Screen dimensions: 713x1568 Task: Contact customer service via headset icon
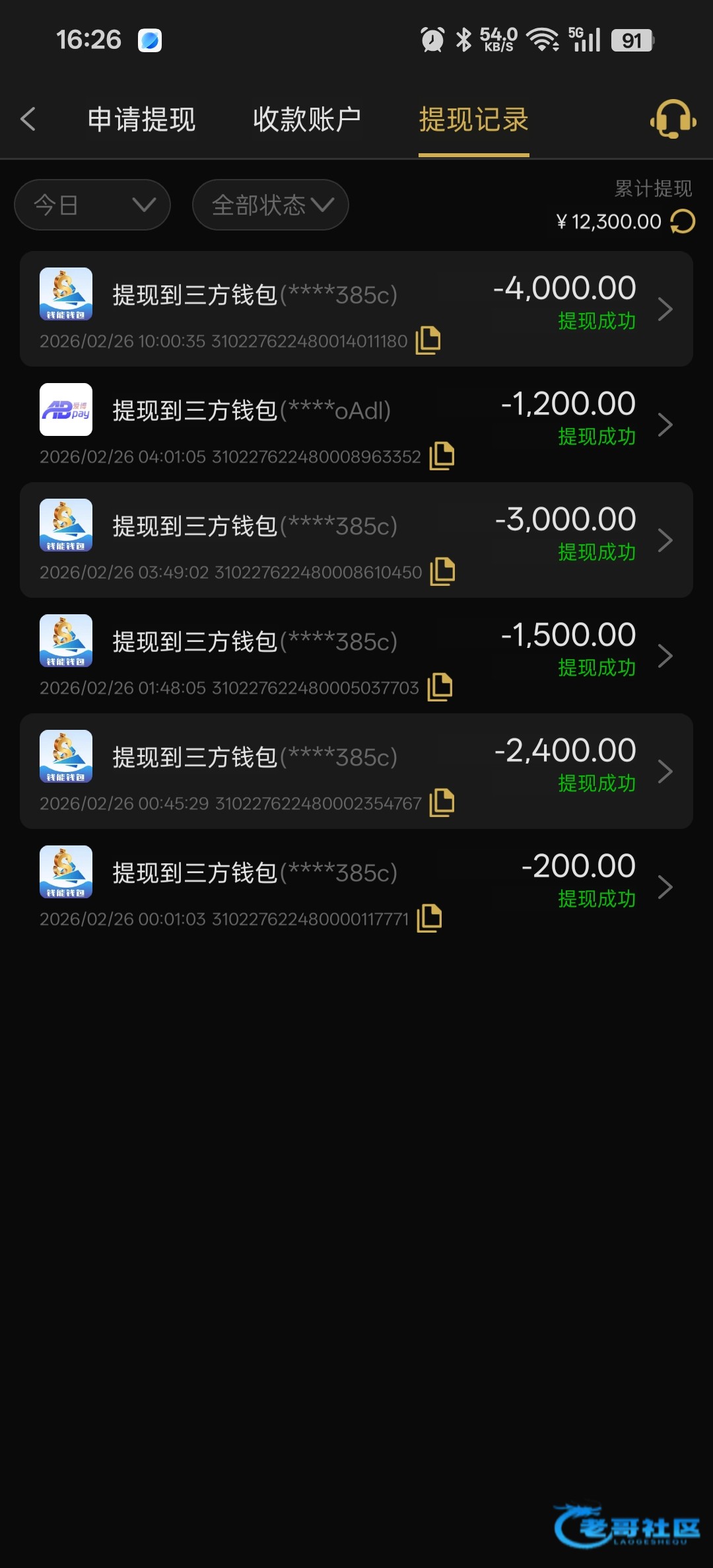(x=673, y=120)
